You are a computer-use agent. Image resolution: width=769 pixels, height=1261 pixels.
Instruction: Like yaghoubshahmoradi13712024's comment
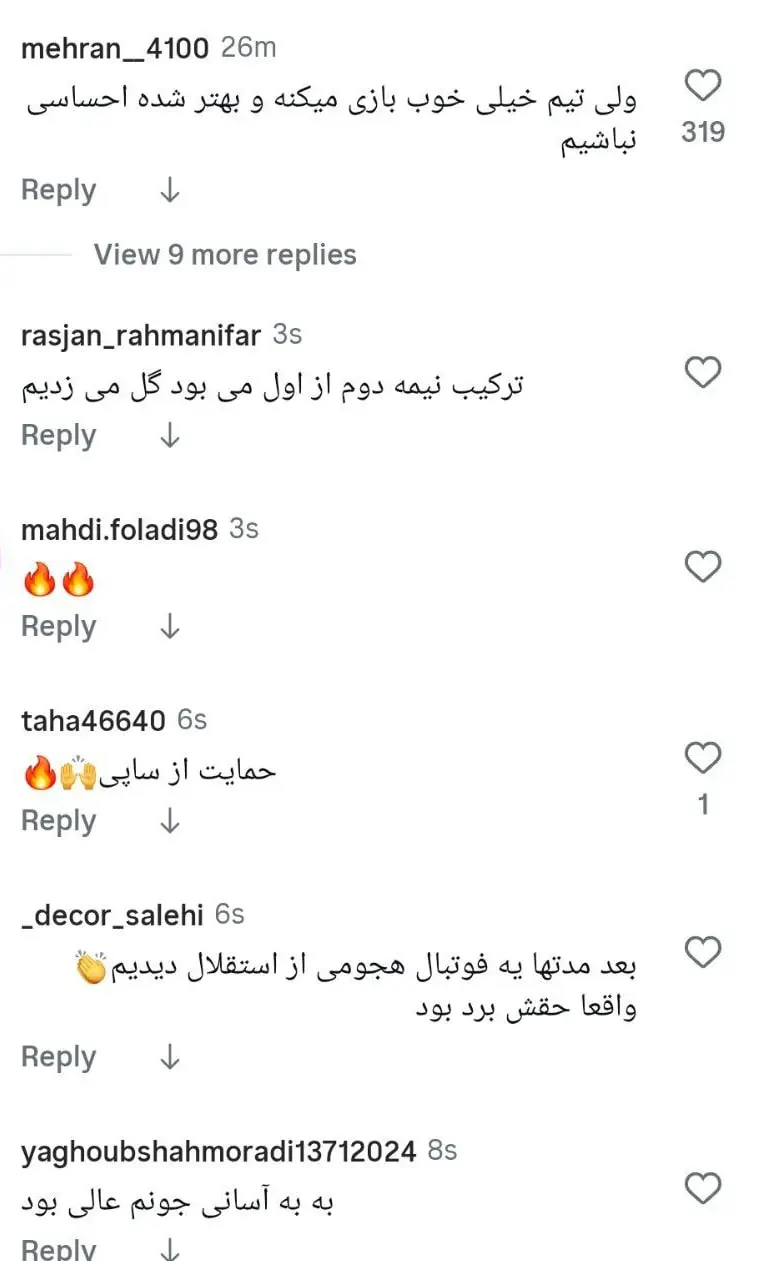coord(703,1188)
